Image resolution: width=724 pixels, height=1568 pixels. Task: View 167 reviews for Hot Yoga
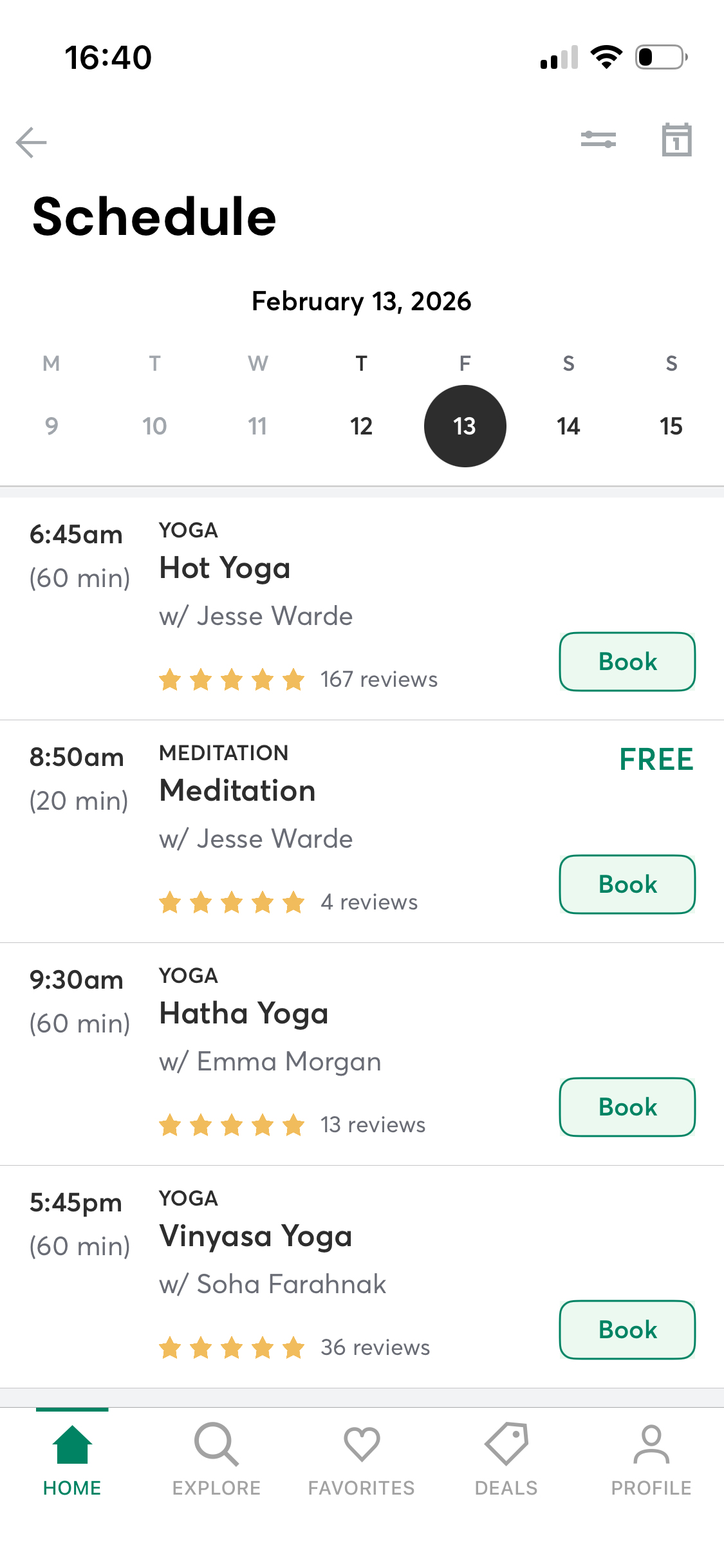[378, 678]
